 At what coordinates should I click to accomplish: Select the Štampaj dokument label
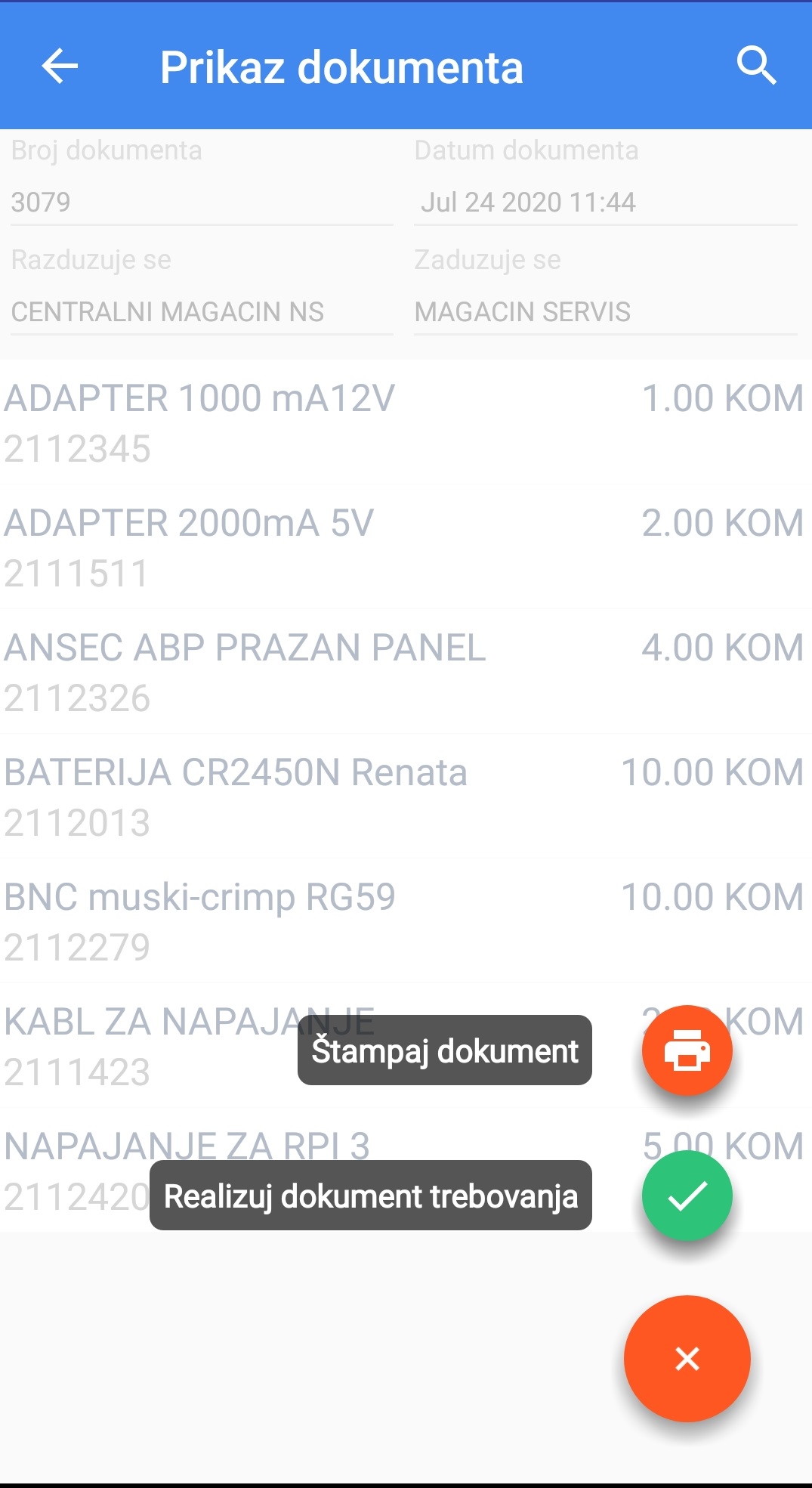tap(445, 1050)
